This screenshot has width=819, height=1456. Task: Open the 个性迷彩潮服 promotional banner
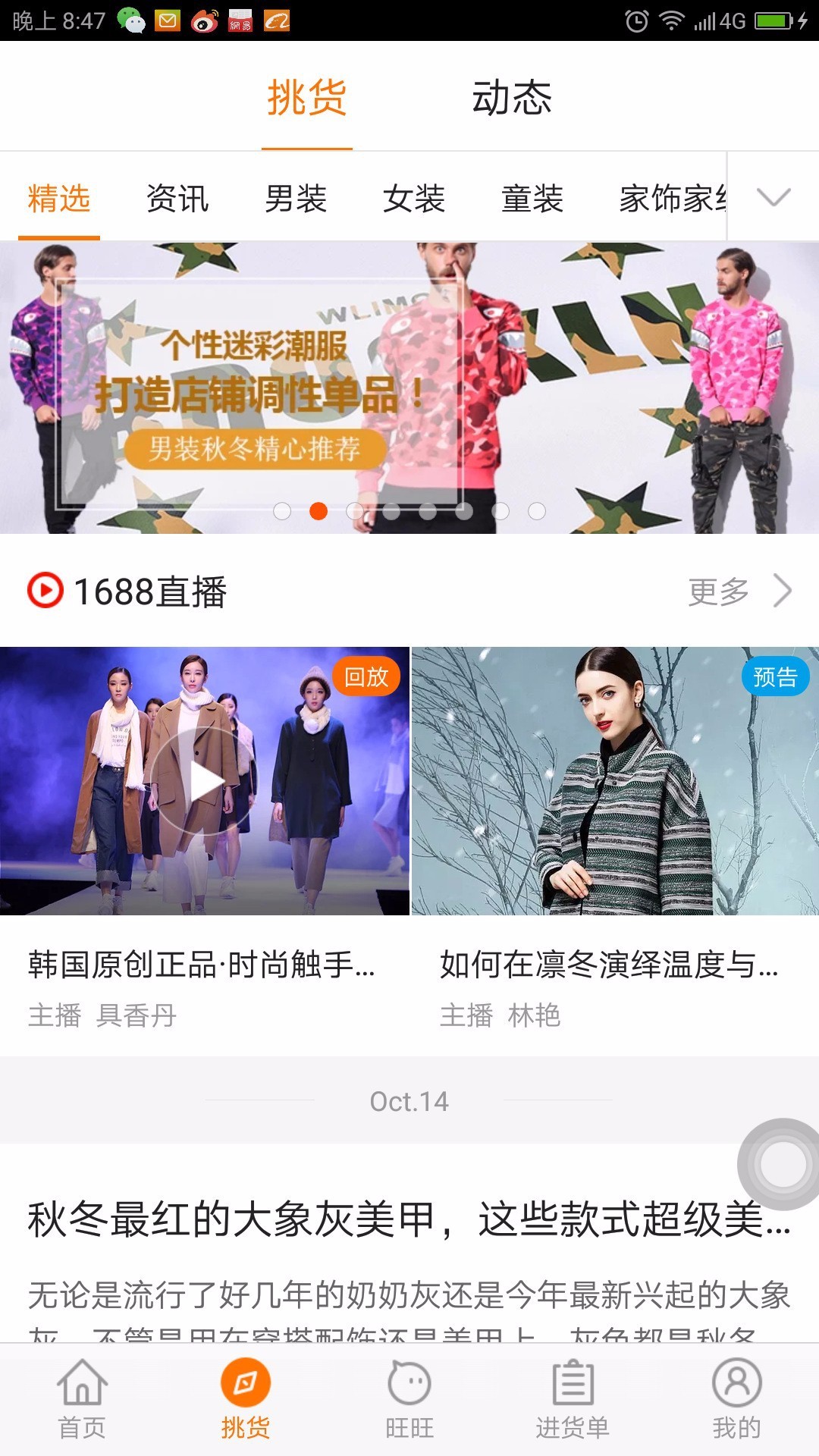pos(409,388)
